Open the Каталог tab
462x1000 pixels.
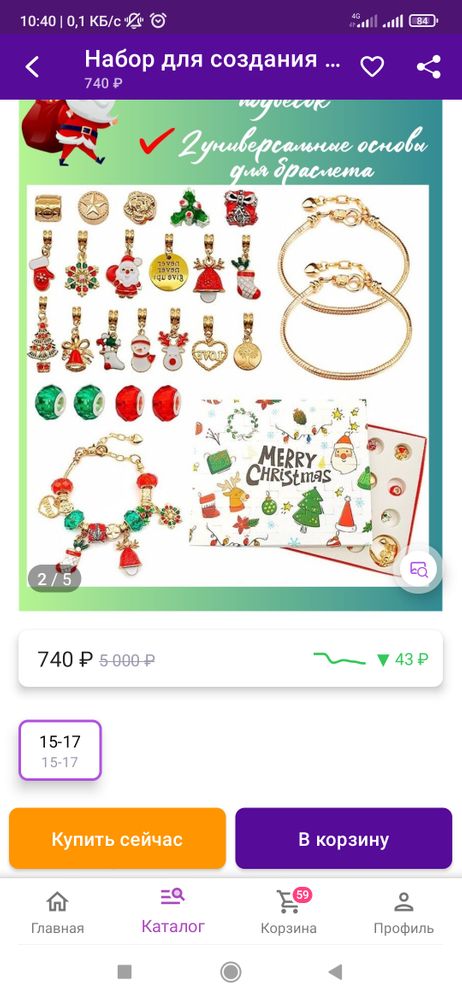173,911
